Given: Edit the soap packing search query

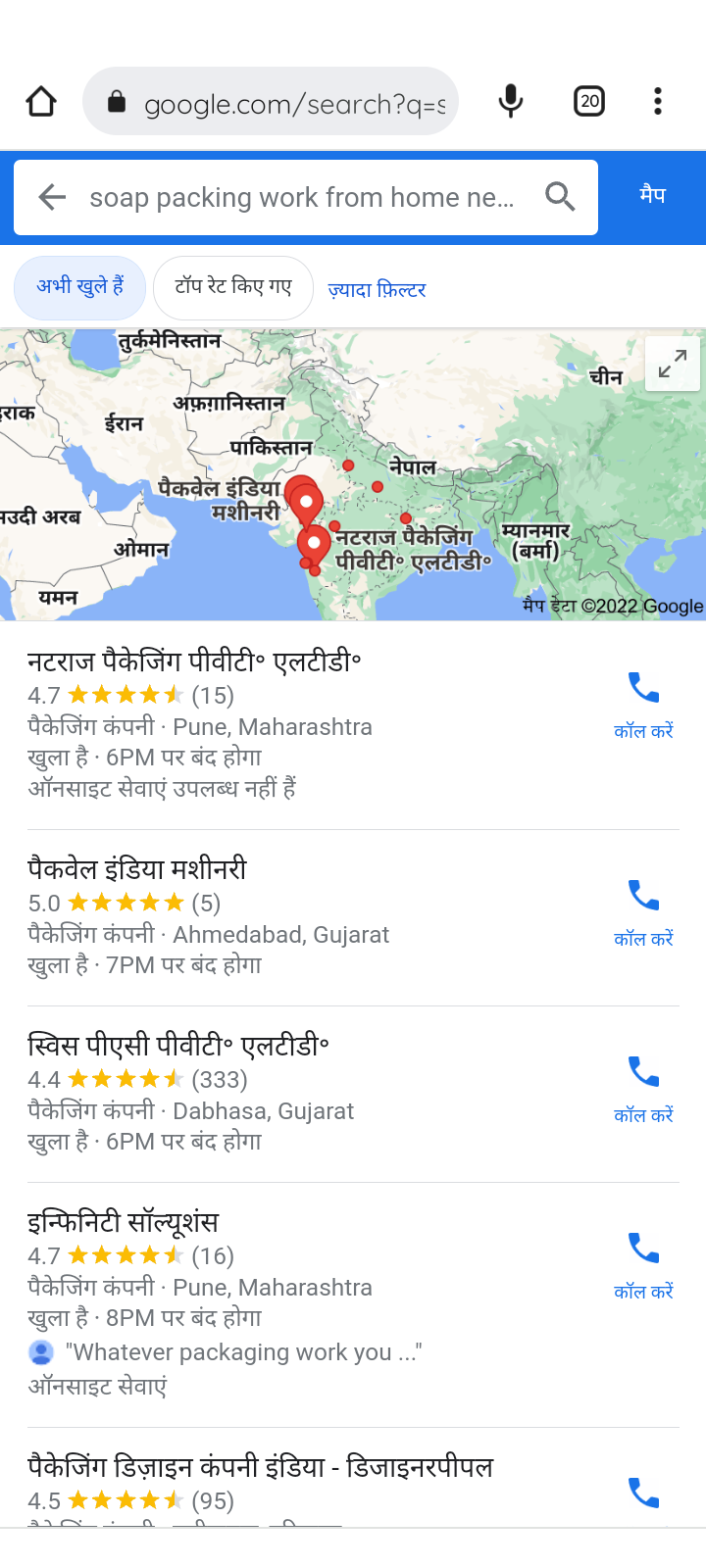Looking at the screenshot, I should pos(302,198).
